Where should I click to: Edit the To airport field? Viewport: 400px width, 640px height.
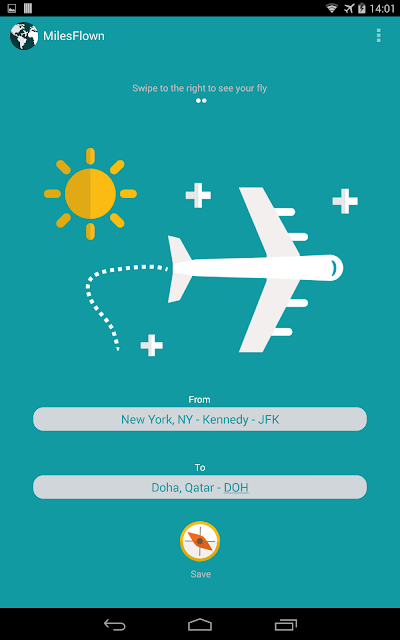[200, 487]
